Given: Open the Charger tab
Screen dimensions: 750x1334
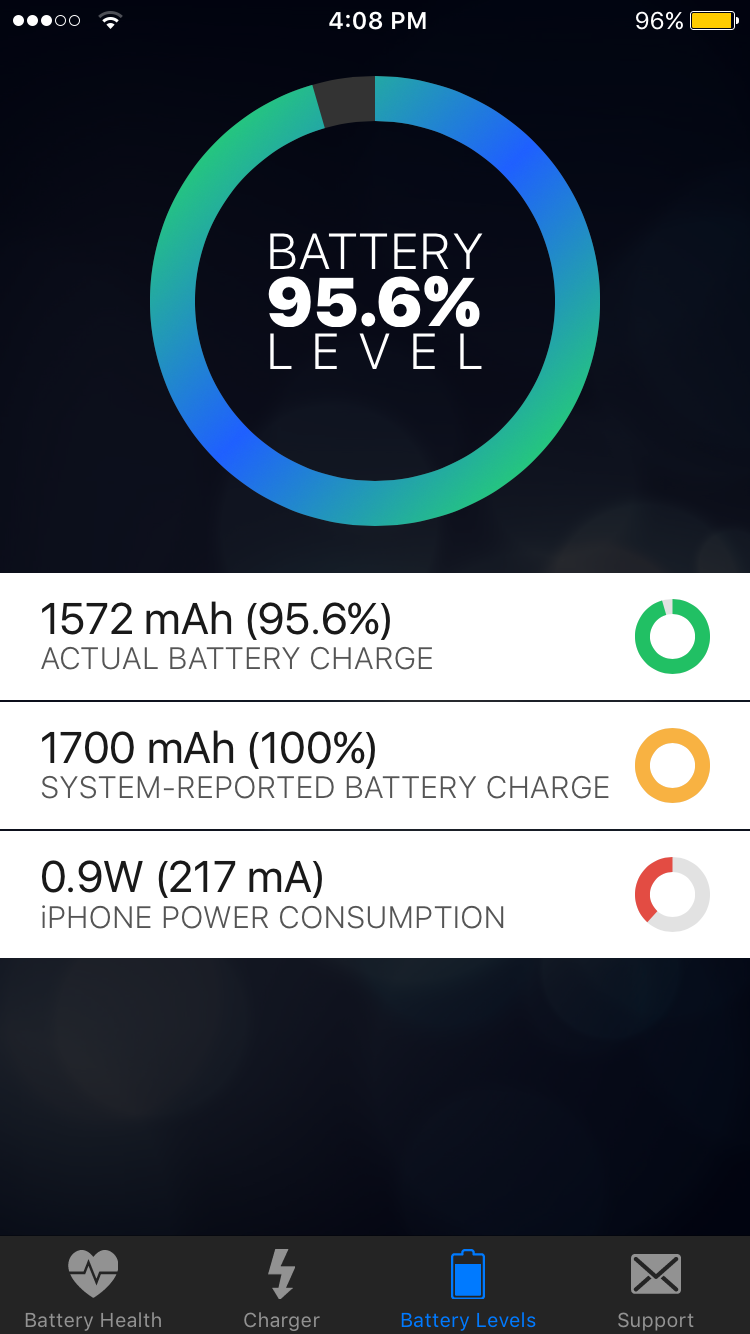Looking at the screenshot, I should 281,1288.
